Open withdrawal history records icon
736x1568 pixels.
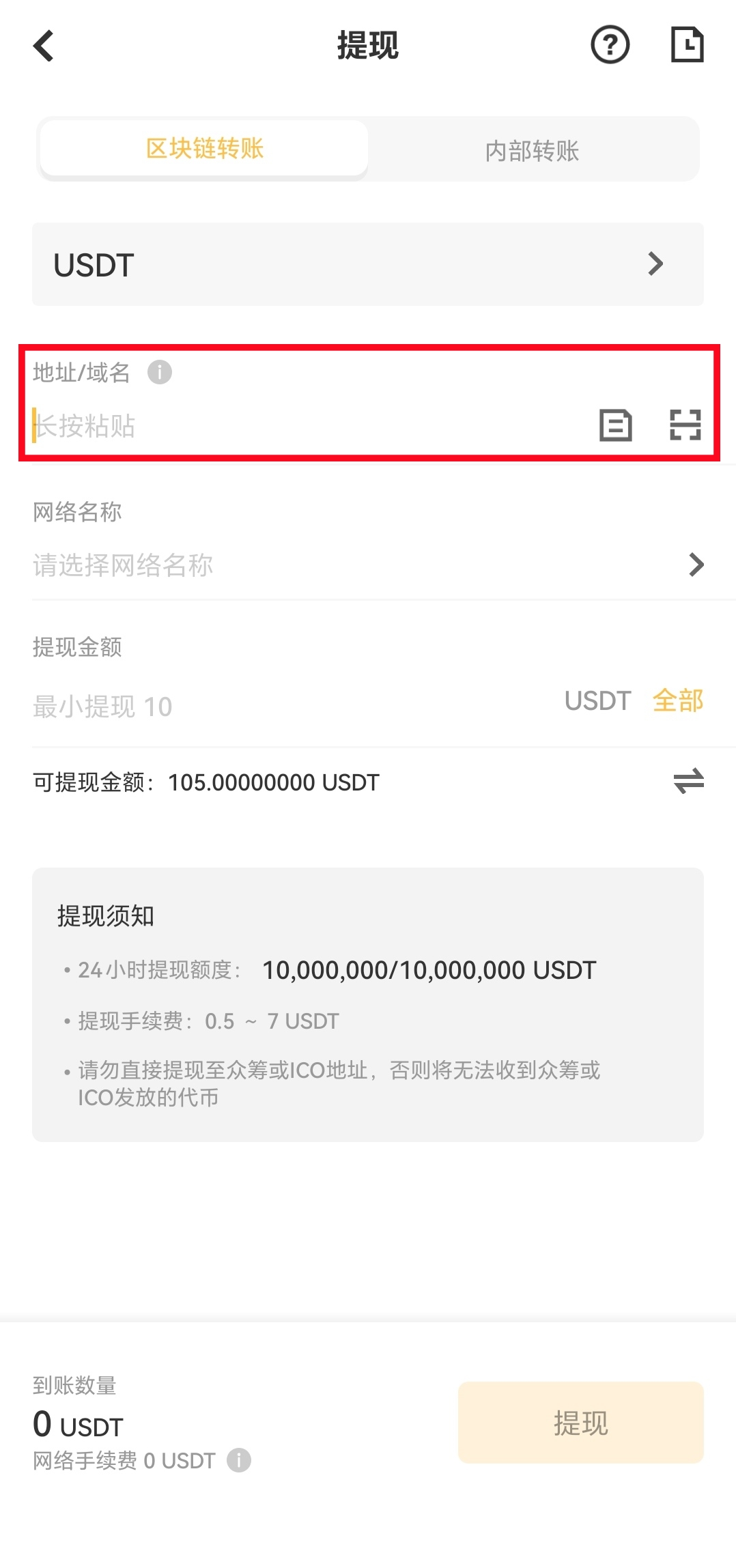(686, 45)
